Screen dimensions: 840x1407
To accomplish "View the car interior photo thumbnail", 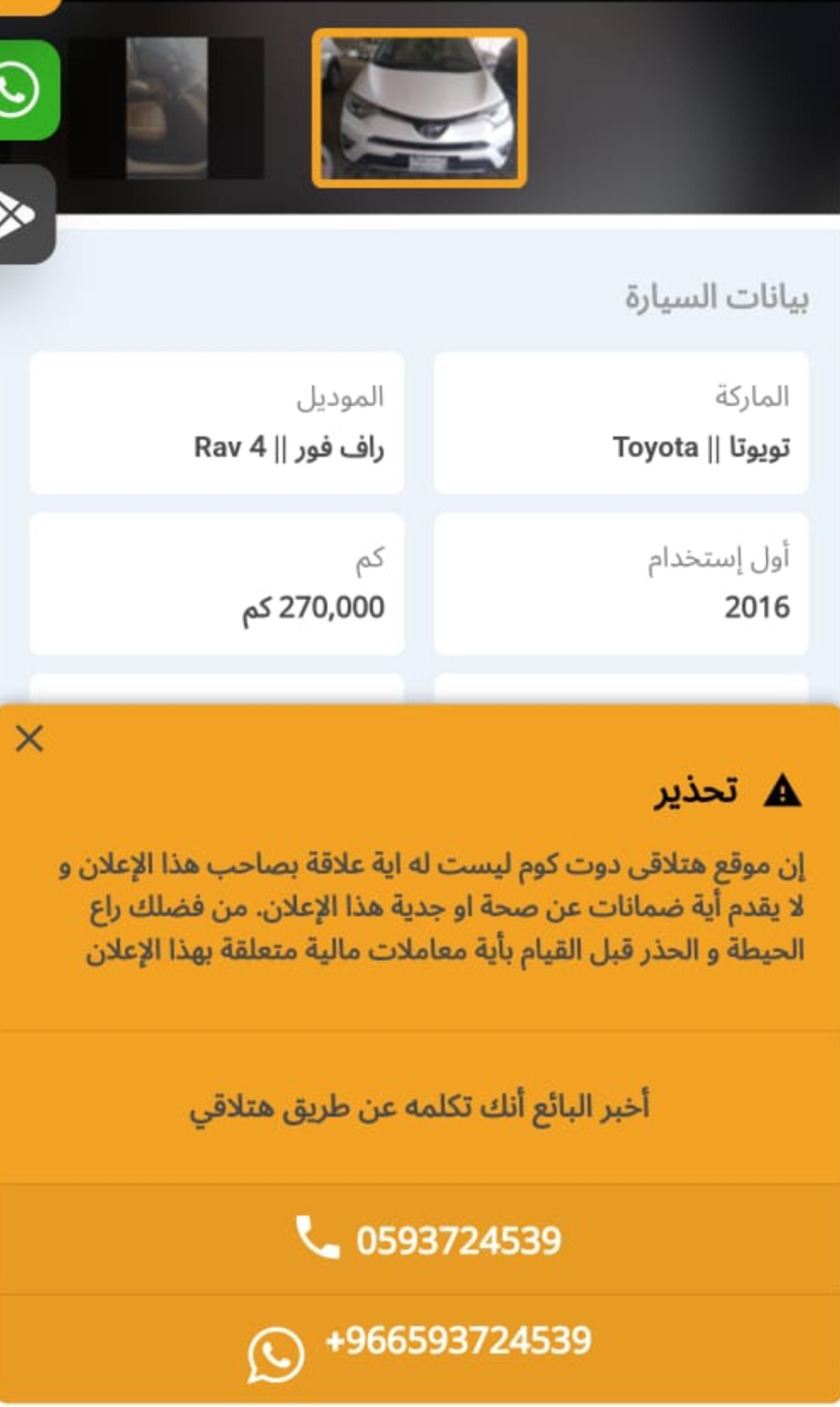I will (167, 108).
